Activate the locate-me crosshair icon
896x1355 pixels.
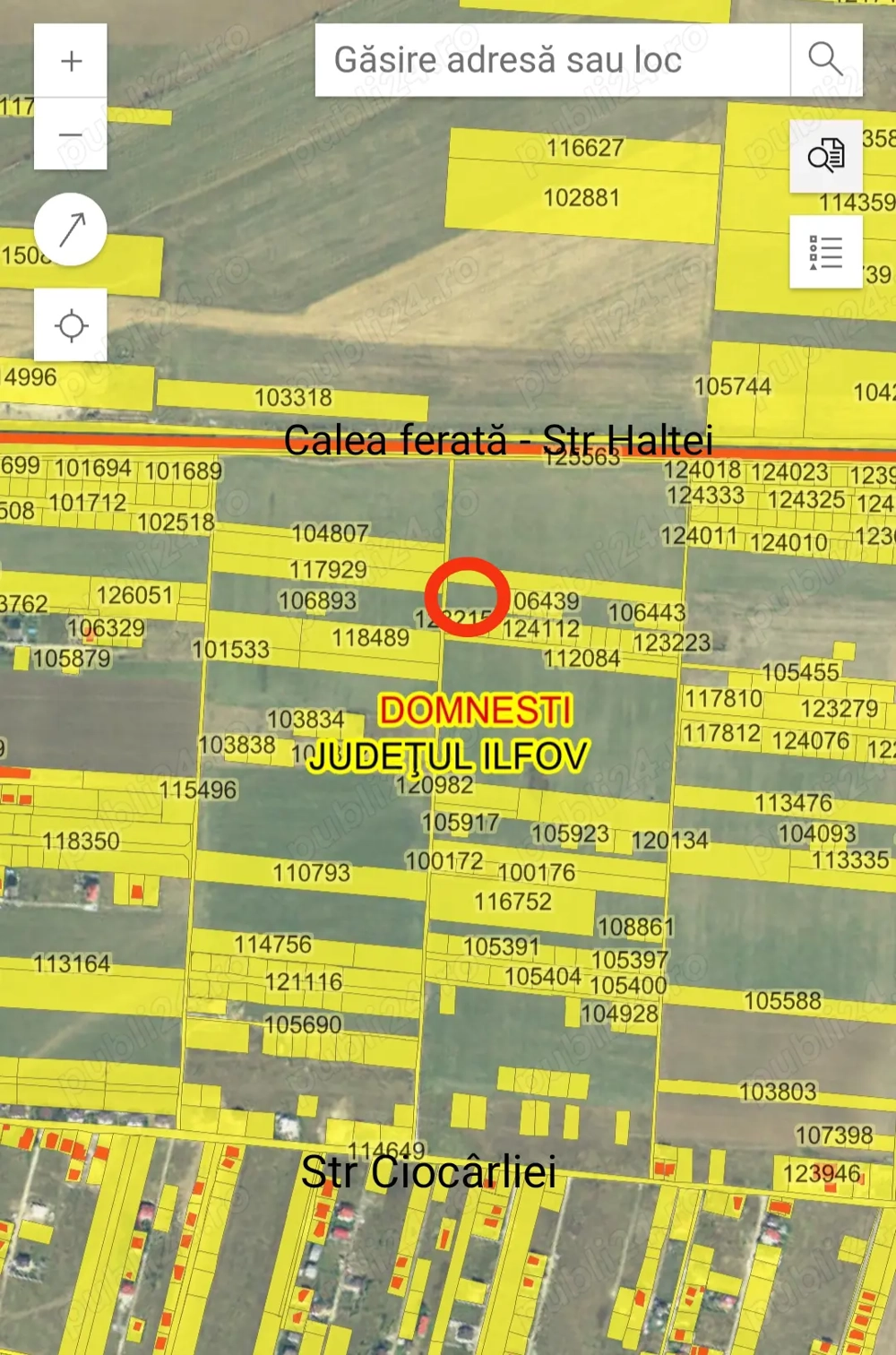(x=71, y=325)
